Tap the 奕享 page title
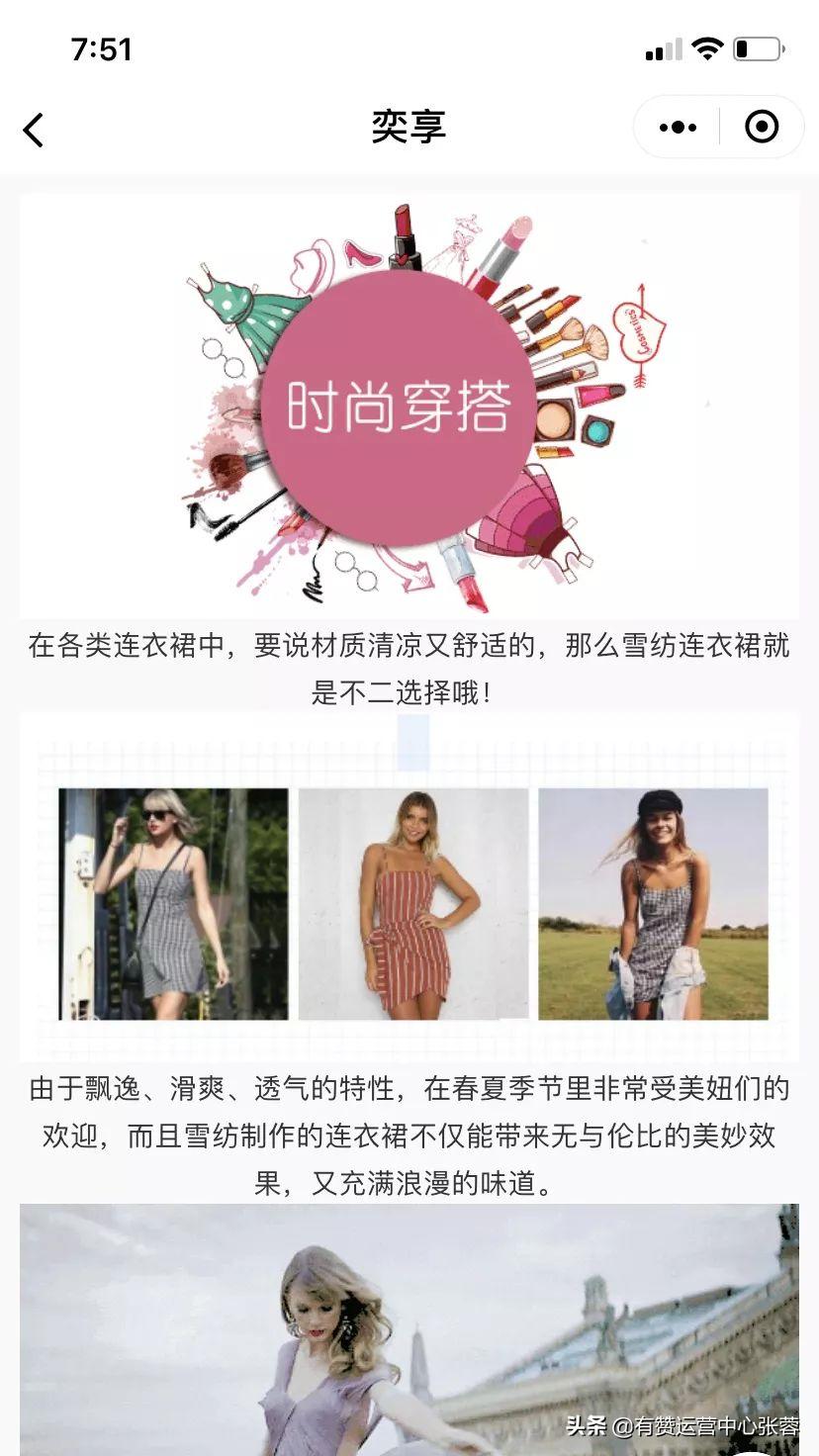Screen dimensions: 819x1456 coord(409,127)
